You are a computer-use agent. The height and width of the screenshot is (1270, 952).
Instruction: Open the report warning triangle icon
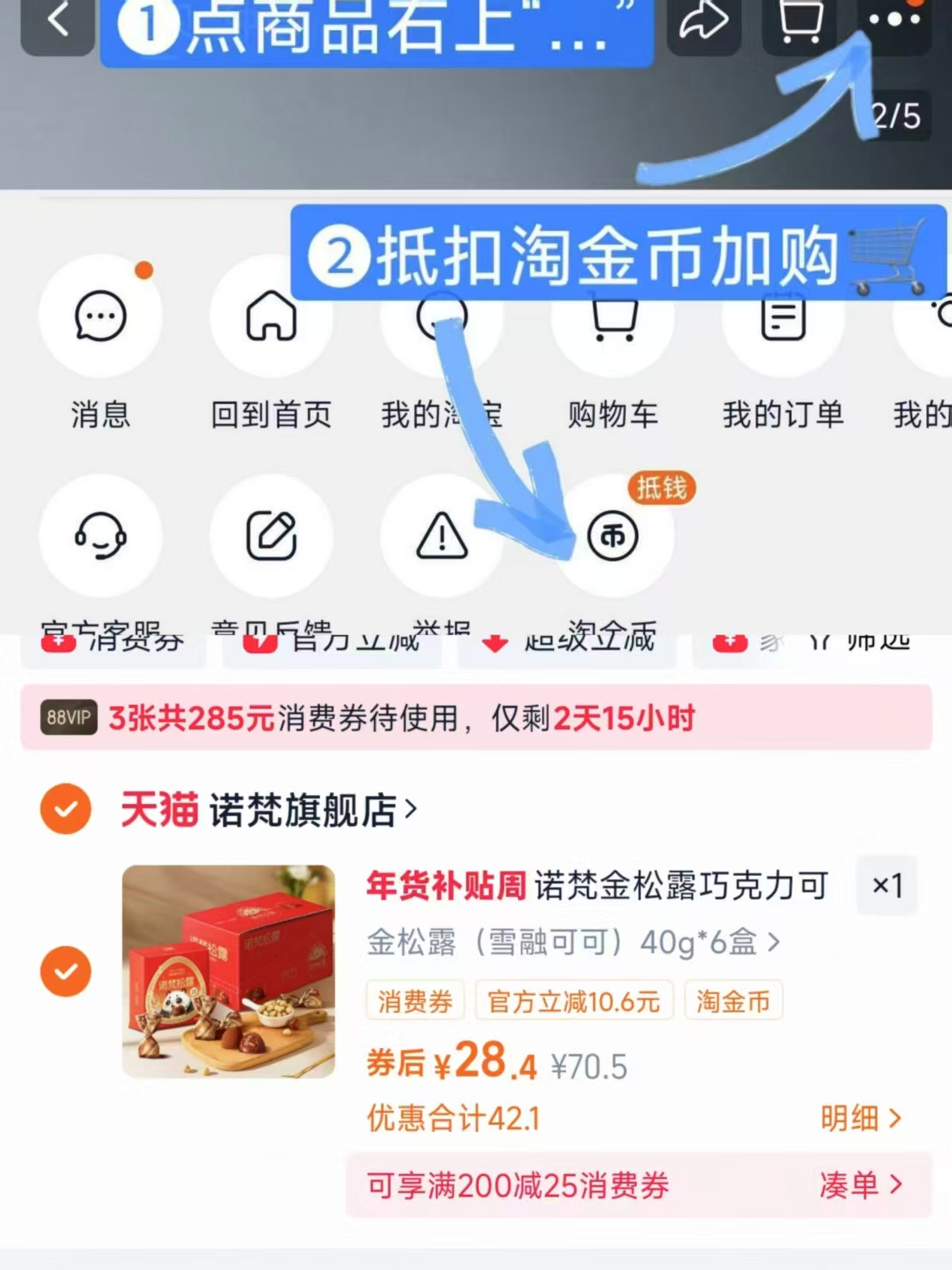click(x=441, y=537)
